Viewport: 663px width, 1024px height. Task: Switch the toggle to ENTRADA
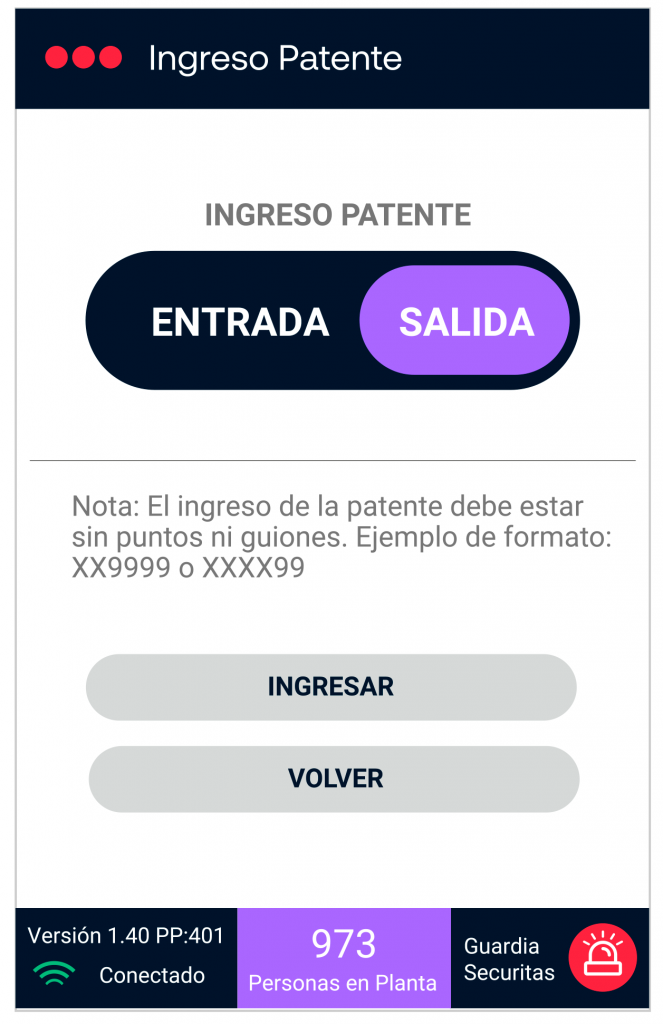[x=240, y=322]
